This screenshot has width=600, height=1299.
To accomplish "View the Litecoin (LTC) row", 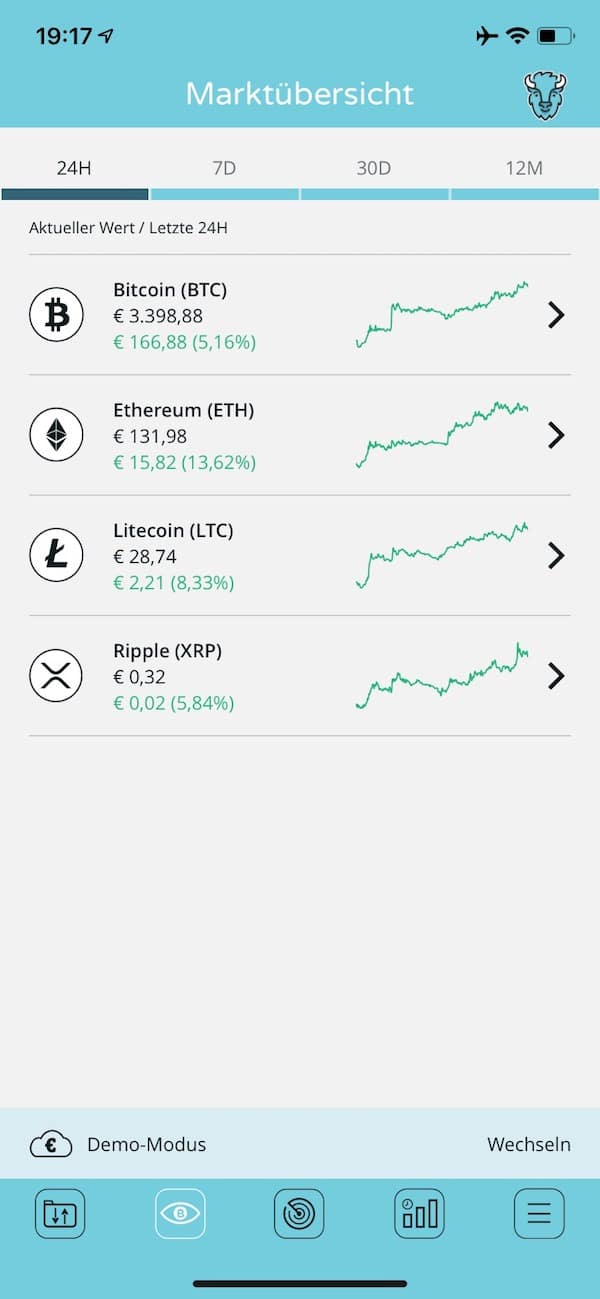I will click(300, 555).
